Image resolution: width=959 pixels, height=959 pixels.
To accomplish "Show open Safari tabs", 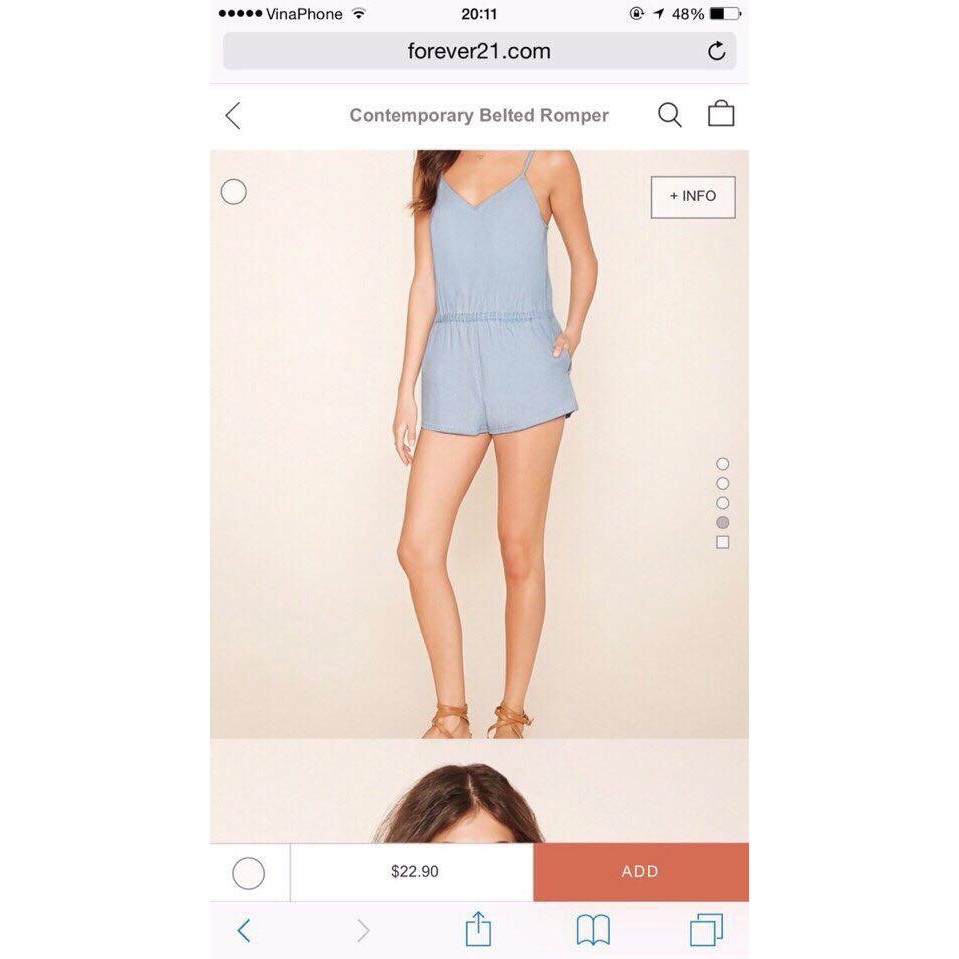I will point(706,930).
